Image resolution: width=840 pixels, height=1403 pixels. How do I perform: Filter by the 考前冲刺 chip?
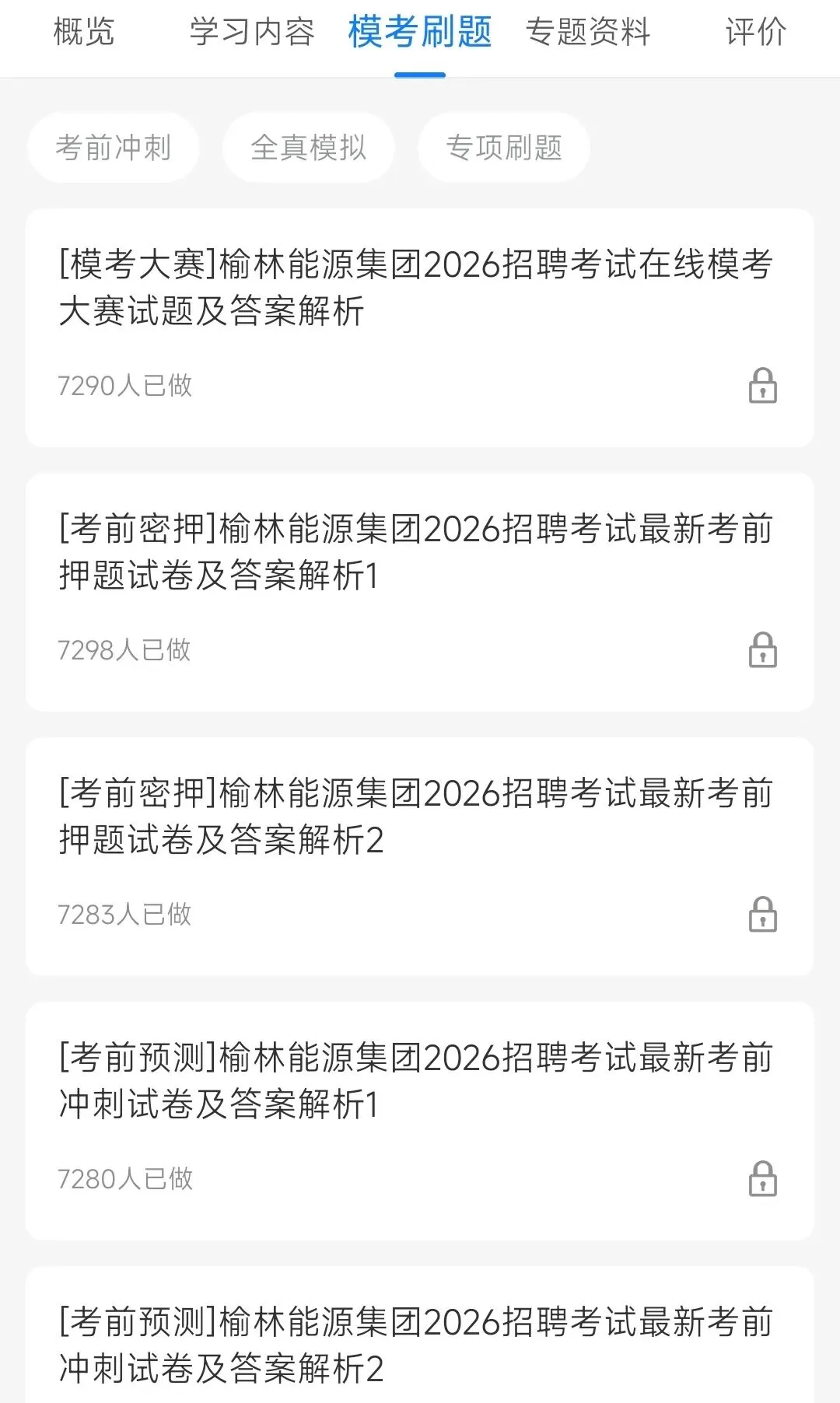pos(114,147)
